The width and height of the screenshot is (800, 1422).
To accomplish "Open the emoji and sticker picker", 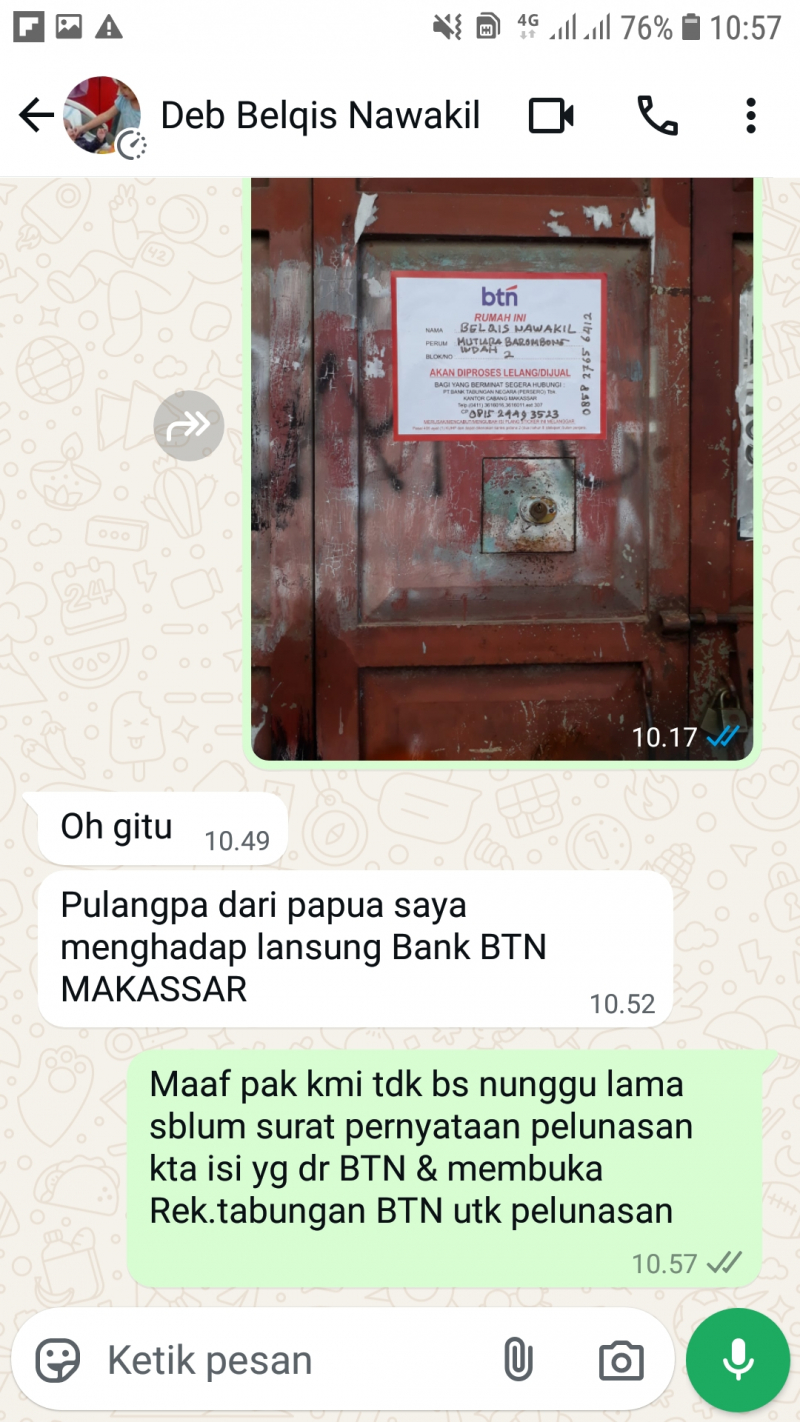I will click(x=58, y=1360).
